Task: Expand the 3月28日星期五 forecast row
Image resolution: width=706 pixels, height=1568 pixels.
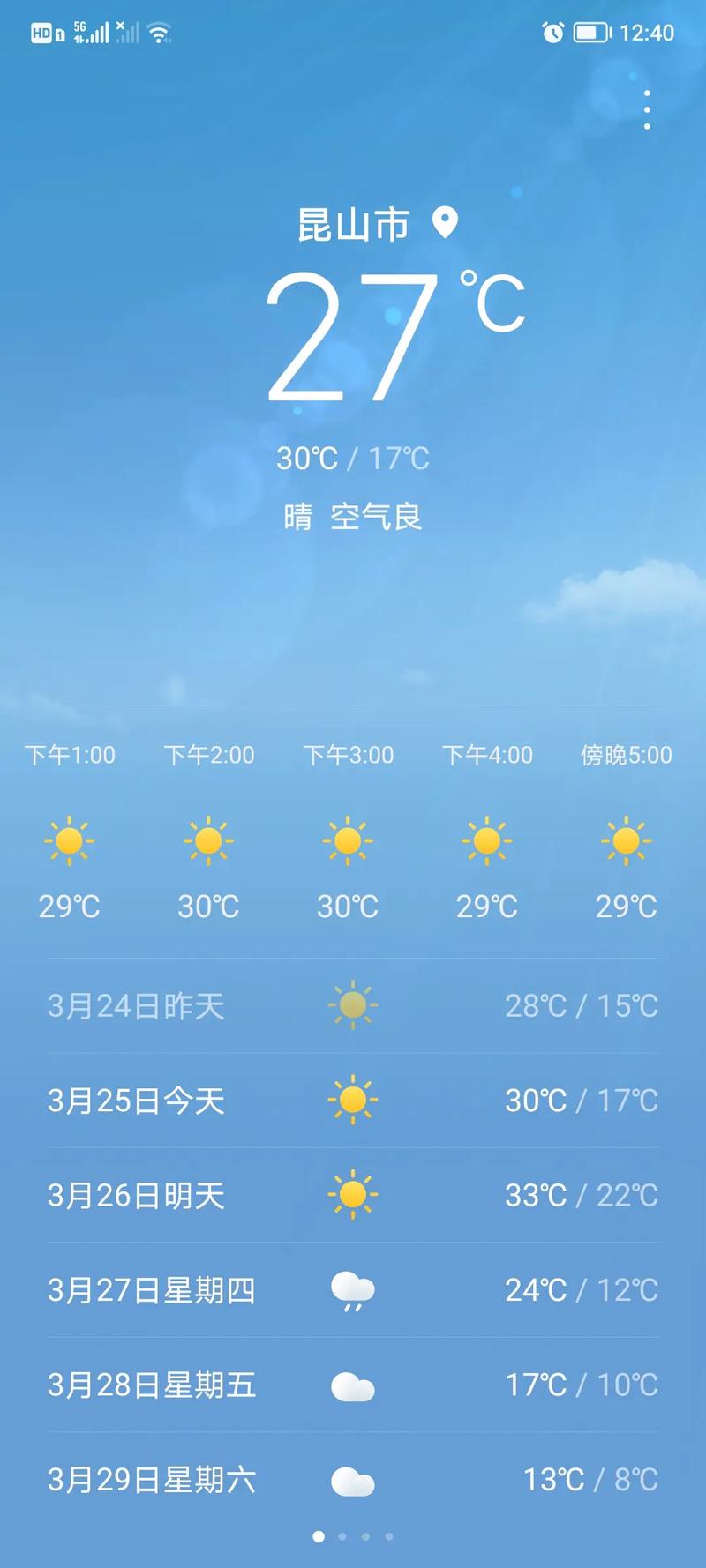Action: coord(353,1385)
